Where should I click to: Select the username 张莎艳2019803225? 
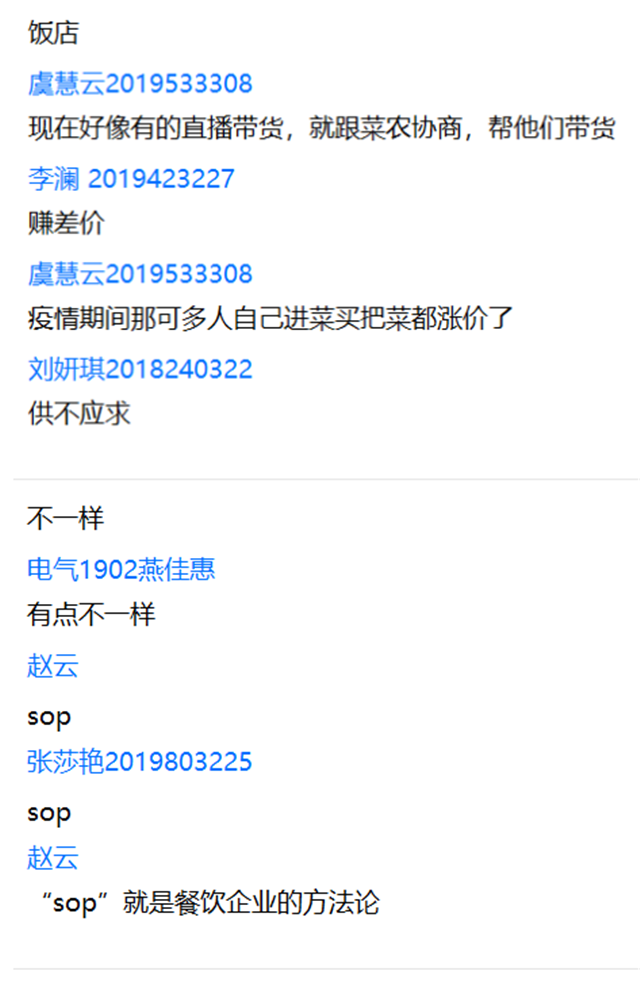coord(140,762)
